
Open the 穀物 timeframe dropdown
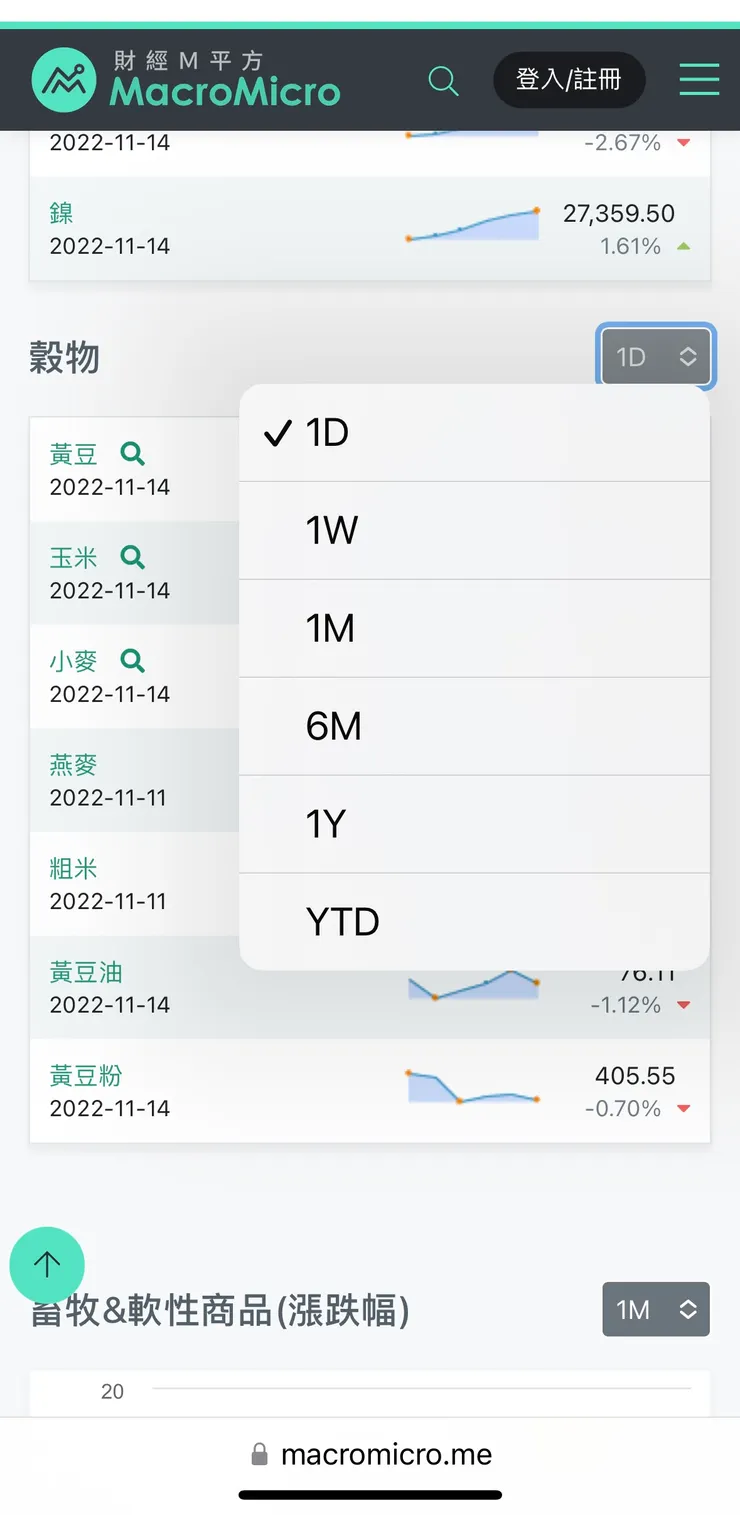pyautogui.click(x=655, y=356)
